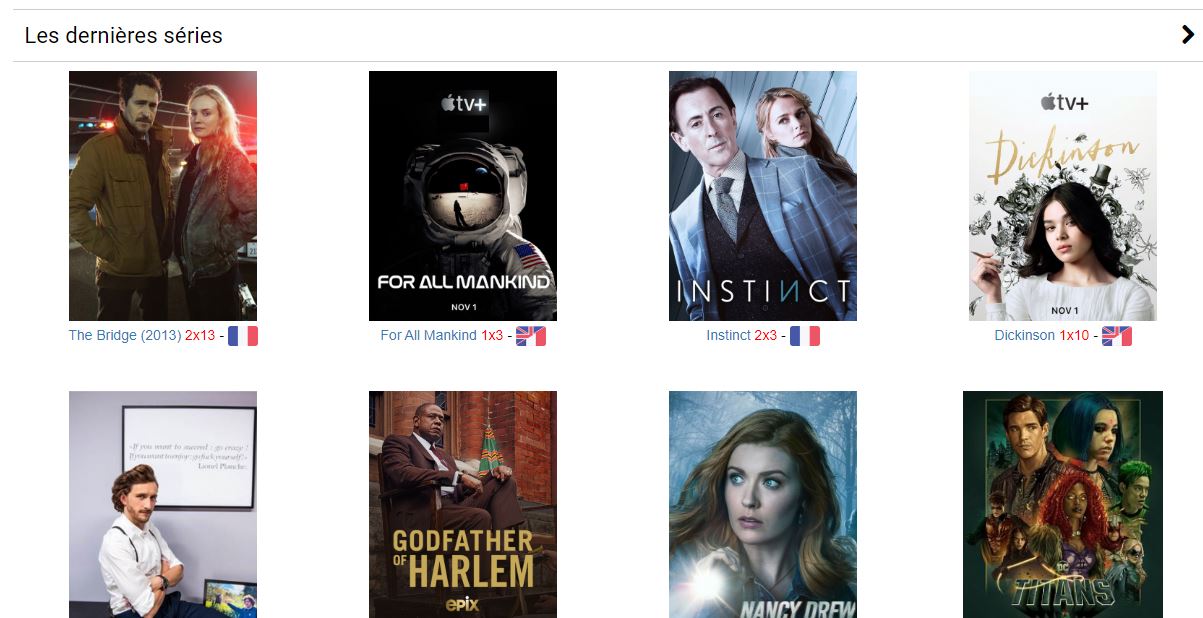This screenshot has width=1203, height=618.
Task: Open The Bridge (2013) poster
Action: pos(163,196)
